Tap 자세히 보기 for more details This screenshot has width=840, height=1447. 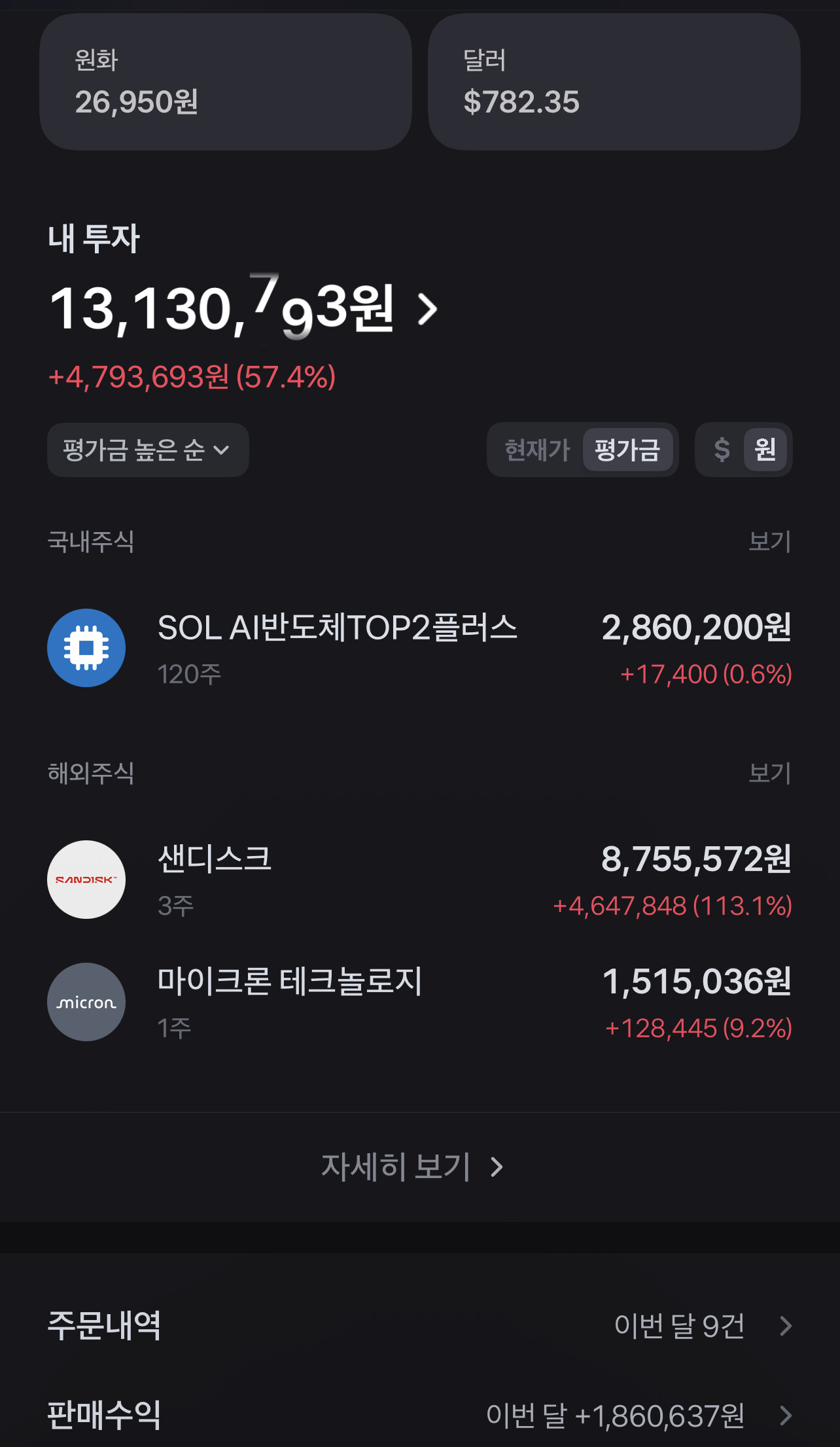coord(412,1167)
